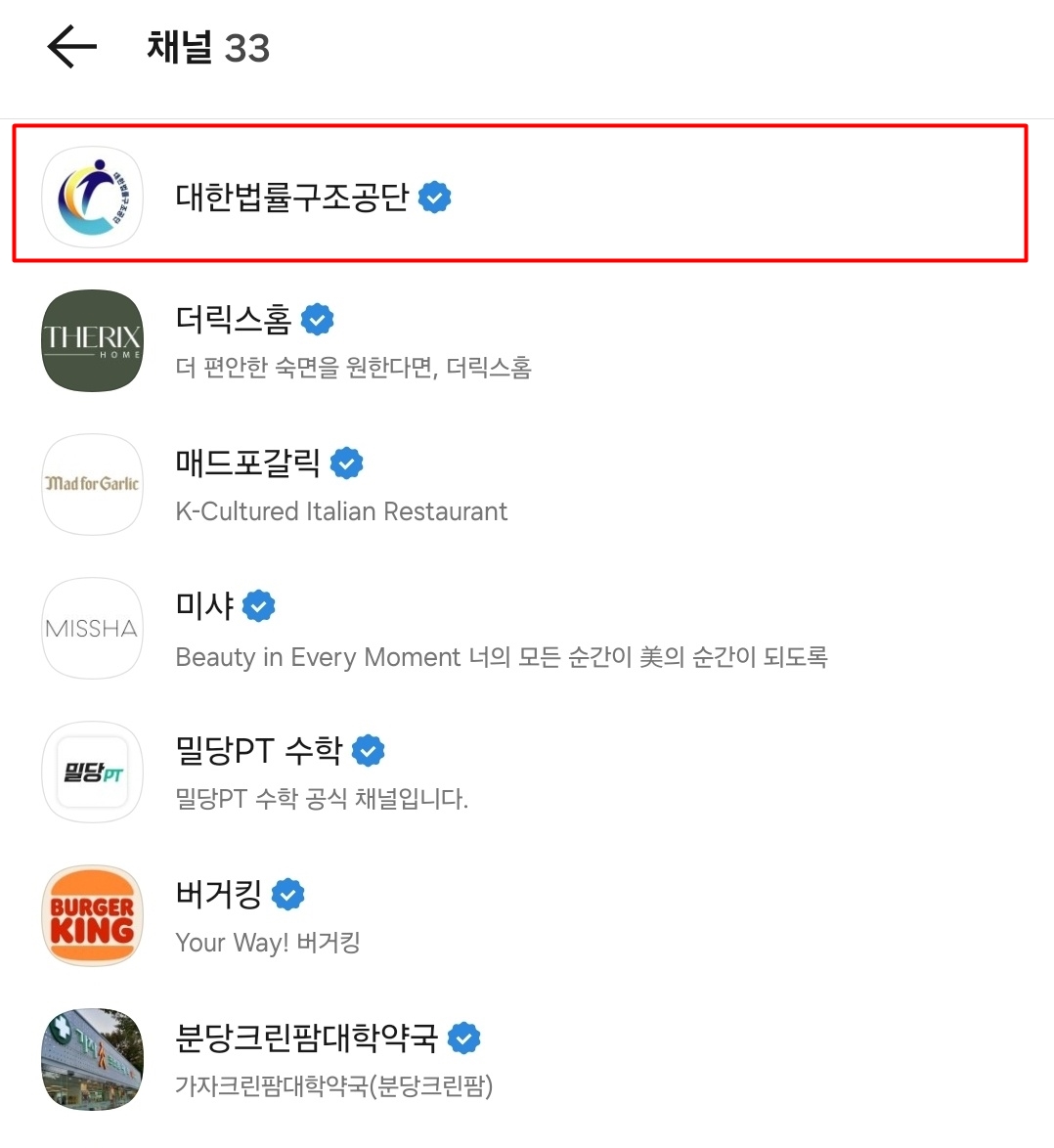Click the verified badge next to 대한법률구조공단
Viewport: 1054px width, 1148px height.
(x=434, y=196)
